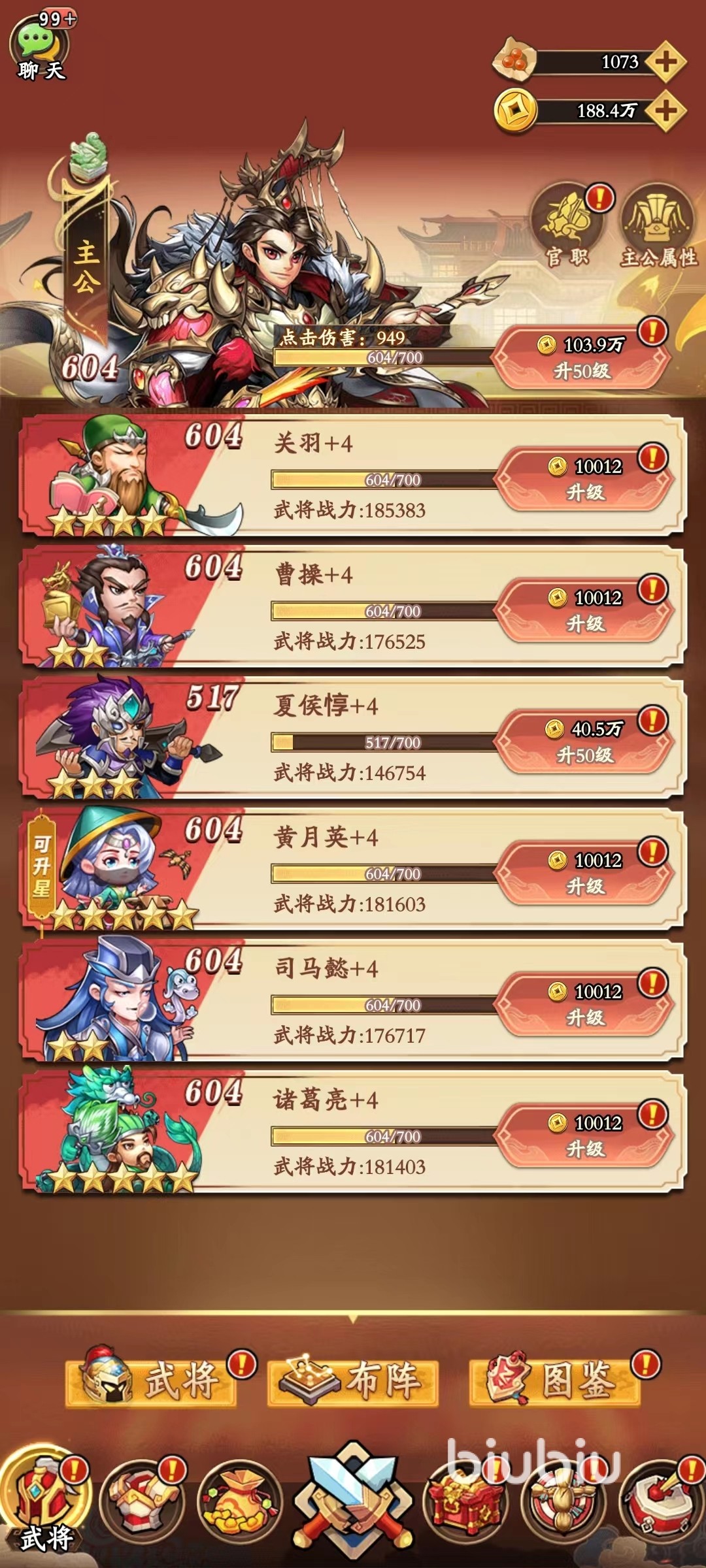Upgrade 夏侯惇 by 50 levels
Viewport: 706px width, 1568px height.
(584, 742)
